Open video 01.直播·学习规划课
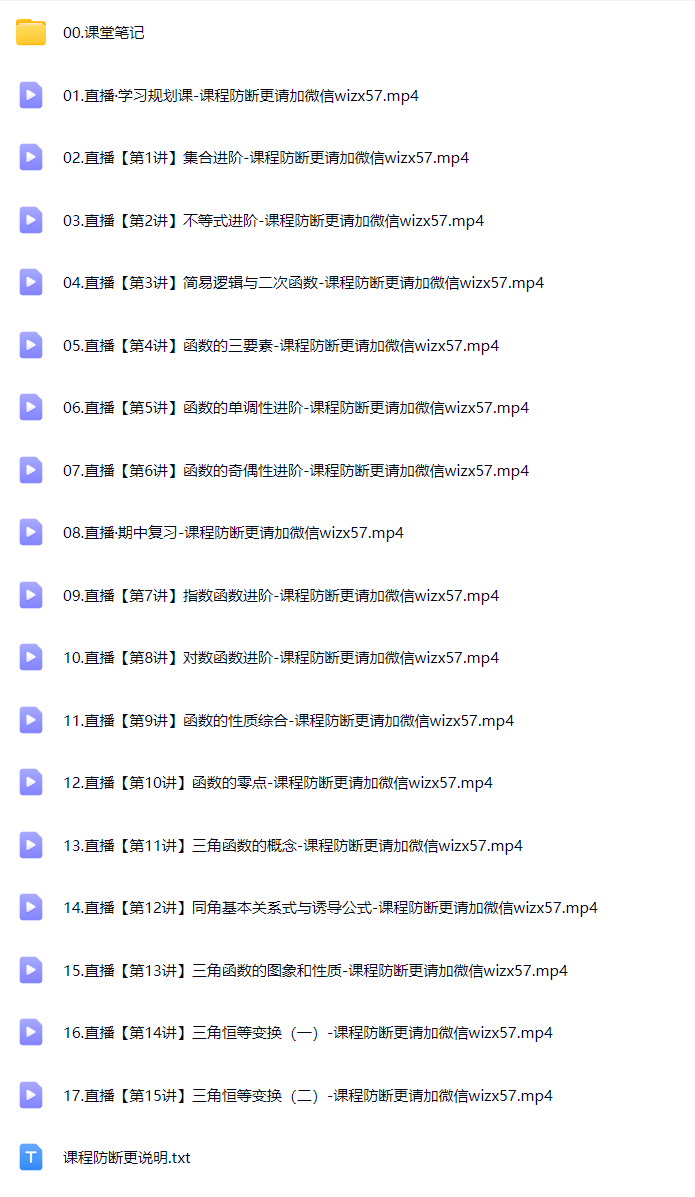The image size is (695, 1197). tap(241, 95)
